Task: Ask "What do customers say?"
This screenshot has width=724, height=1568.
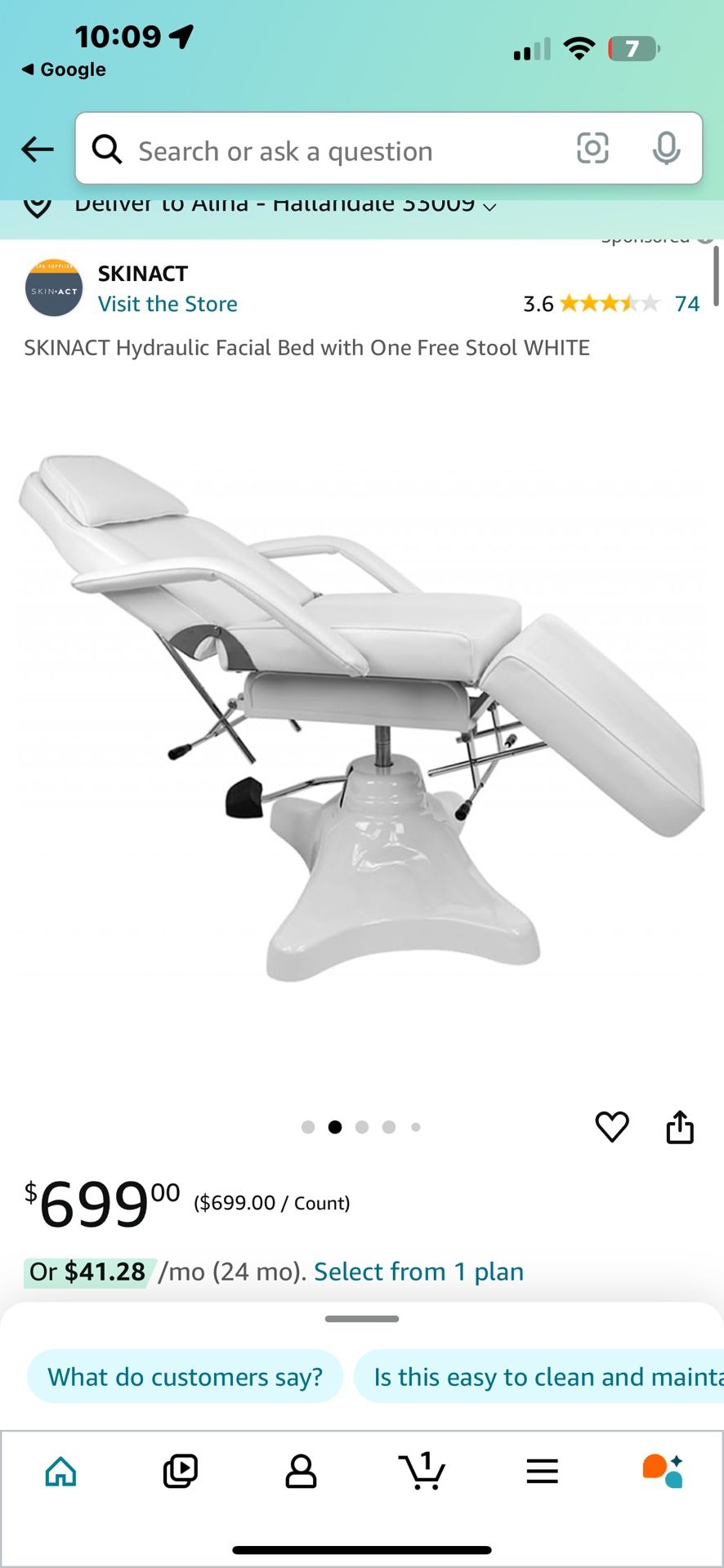Action: (185, 1377)
